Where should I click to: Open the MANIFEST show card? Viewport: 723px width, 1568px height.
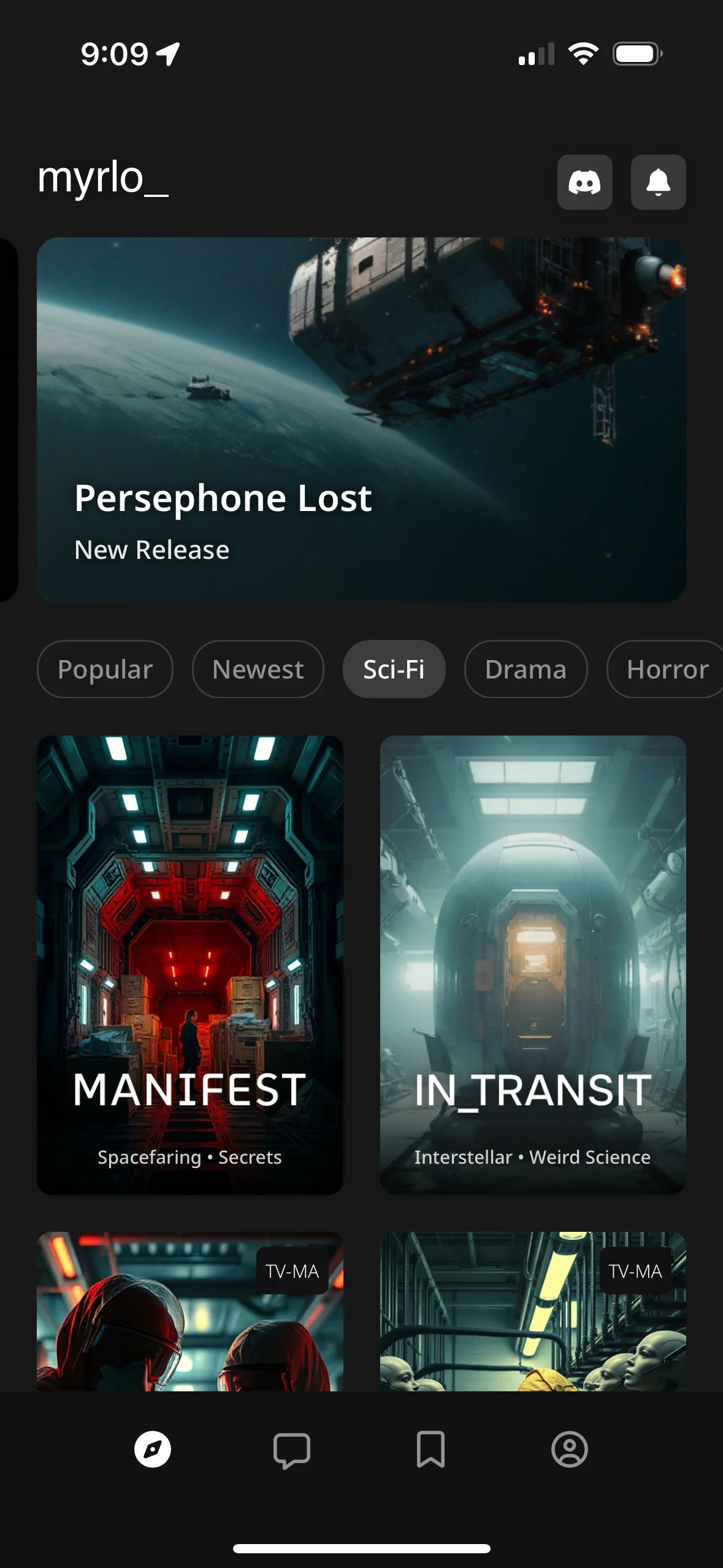click(x=189, y=964)
